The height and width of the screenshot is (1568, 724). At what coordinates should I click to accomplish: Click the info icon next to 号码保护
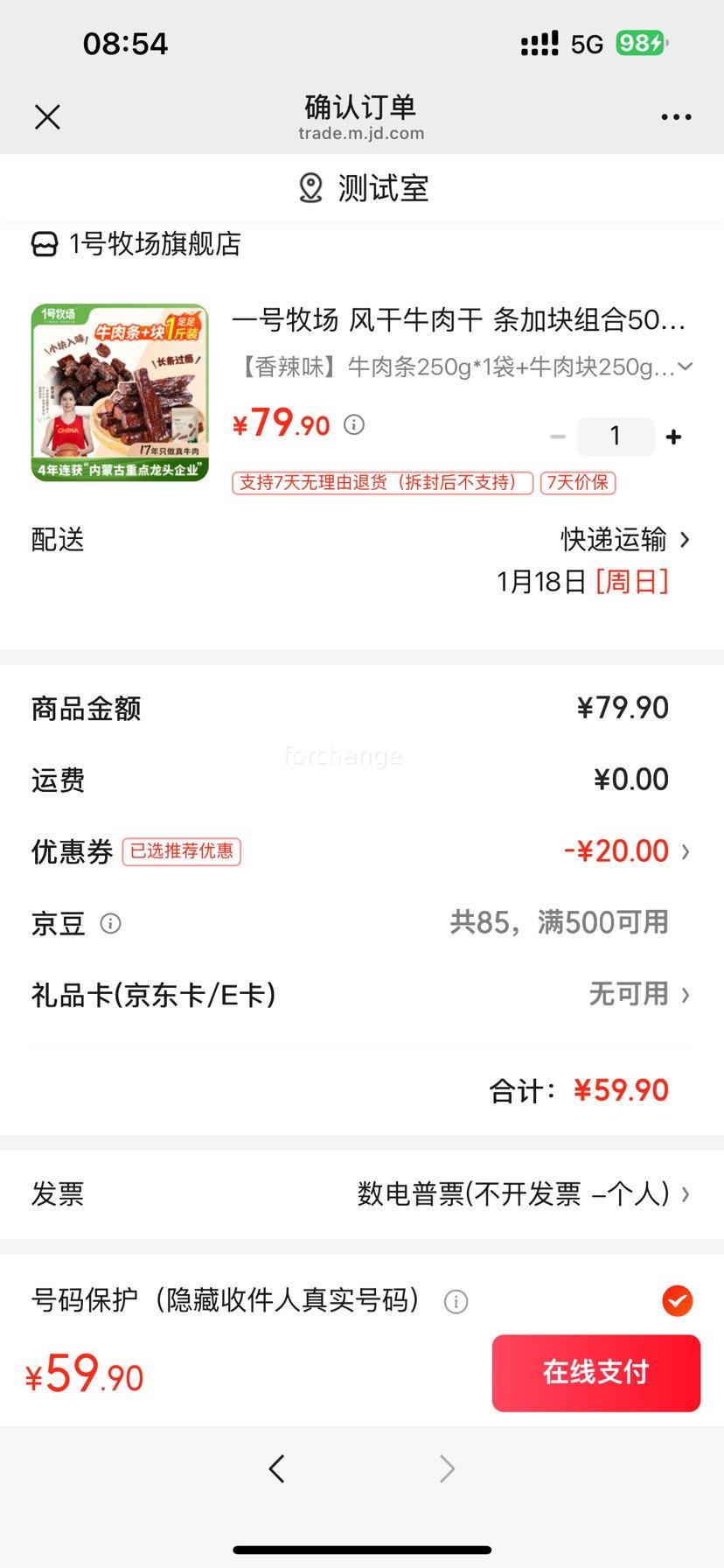pos(455,1302)
